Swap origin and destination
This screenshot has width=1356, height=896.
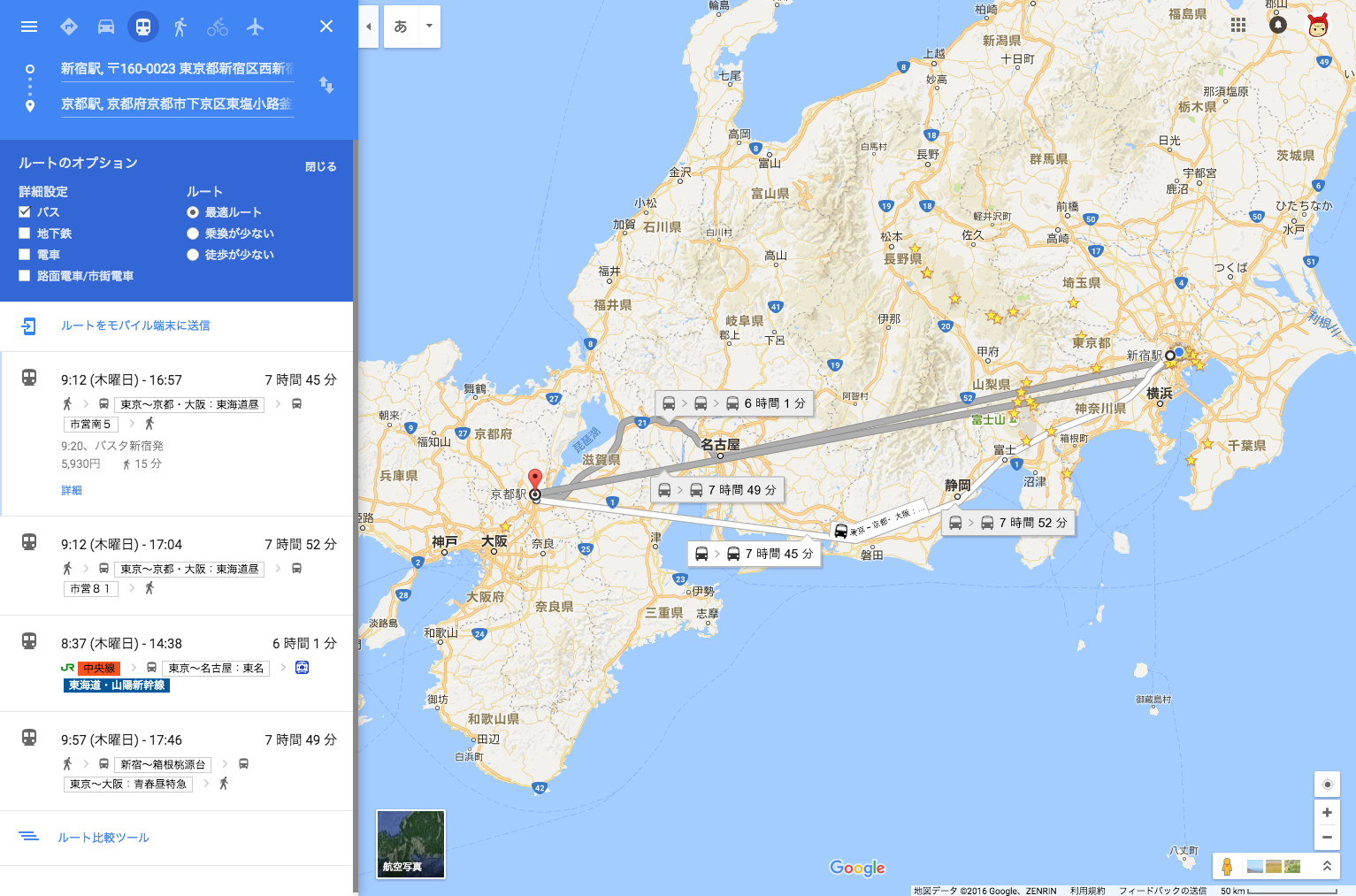326,85
